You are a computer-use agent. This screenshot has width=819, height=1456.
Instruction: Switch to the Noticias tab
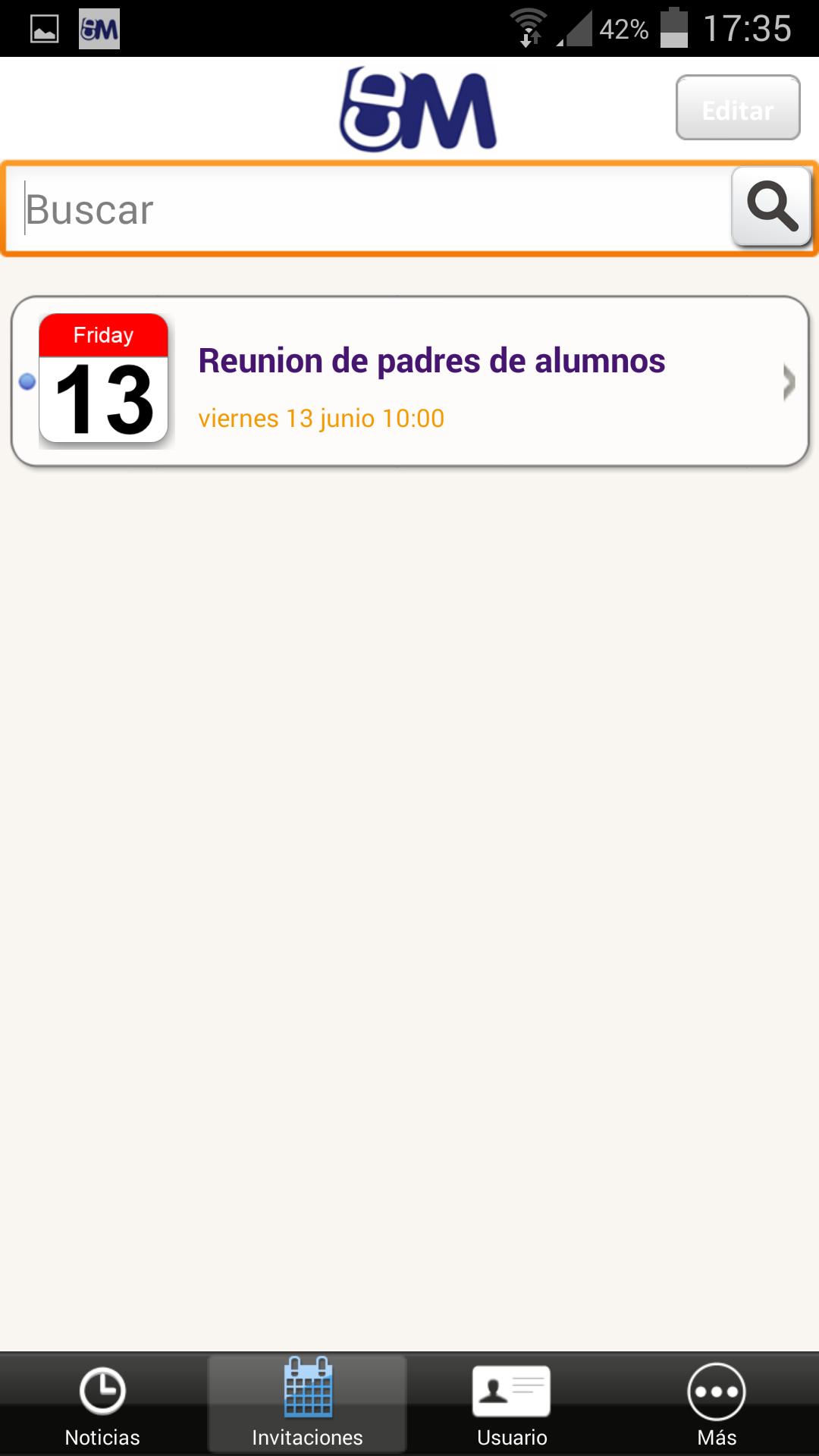(102, 1404)
